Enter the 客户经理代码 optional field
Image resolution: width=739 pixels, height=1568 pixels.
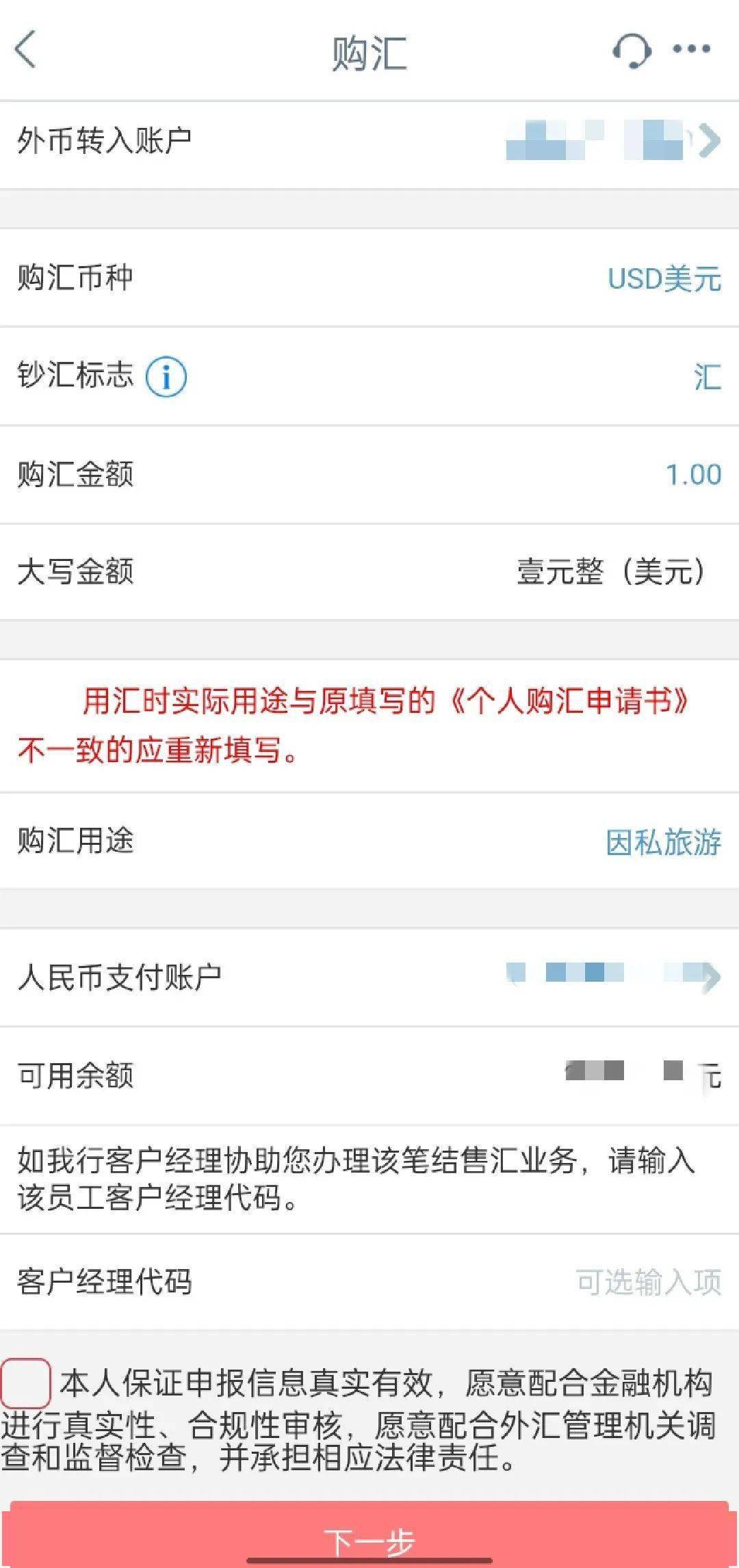coord(647,1282)
